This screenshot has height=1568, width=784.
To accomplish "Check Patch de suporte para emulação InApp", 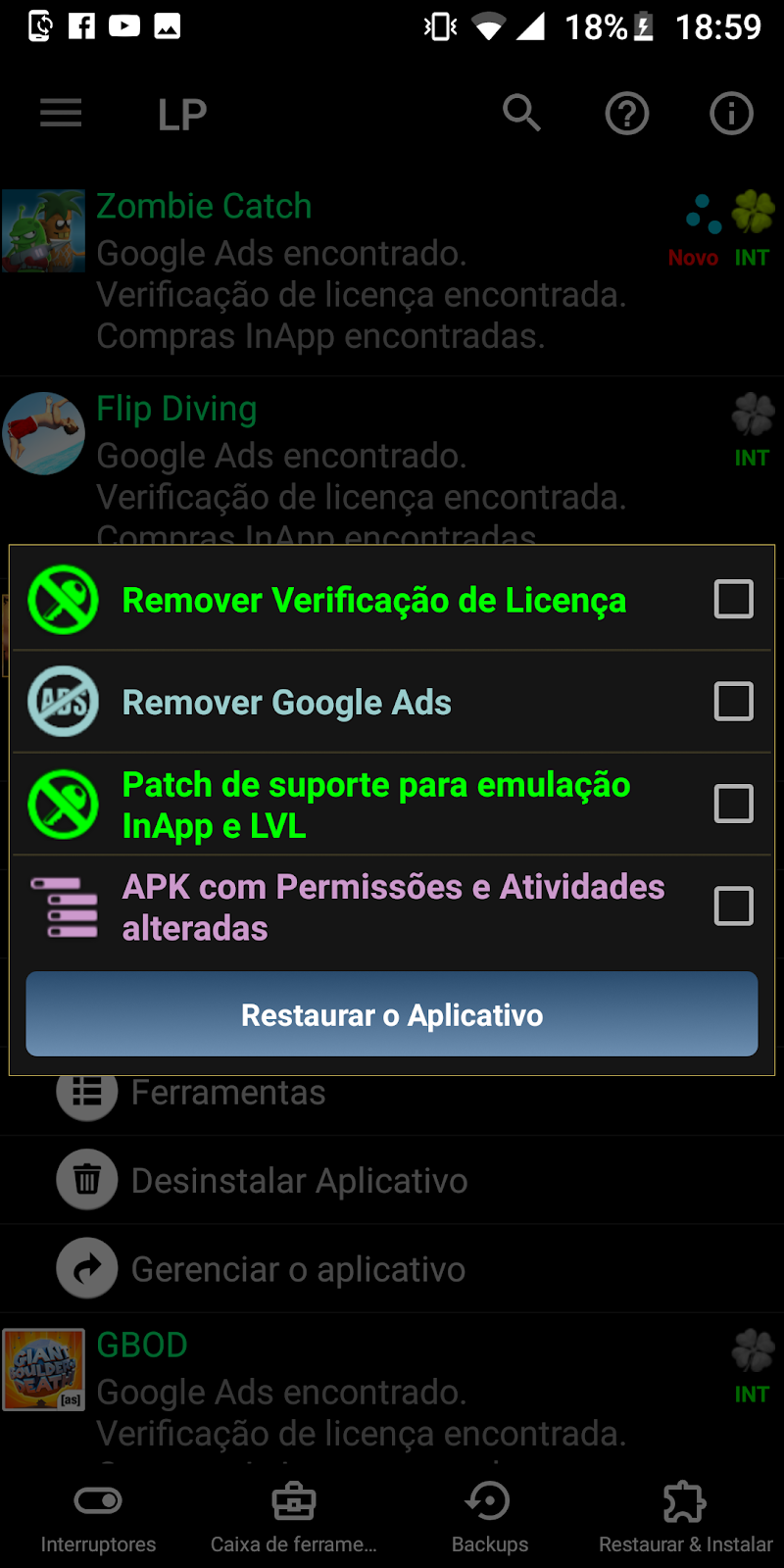I will (733, 804).
